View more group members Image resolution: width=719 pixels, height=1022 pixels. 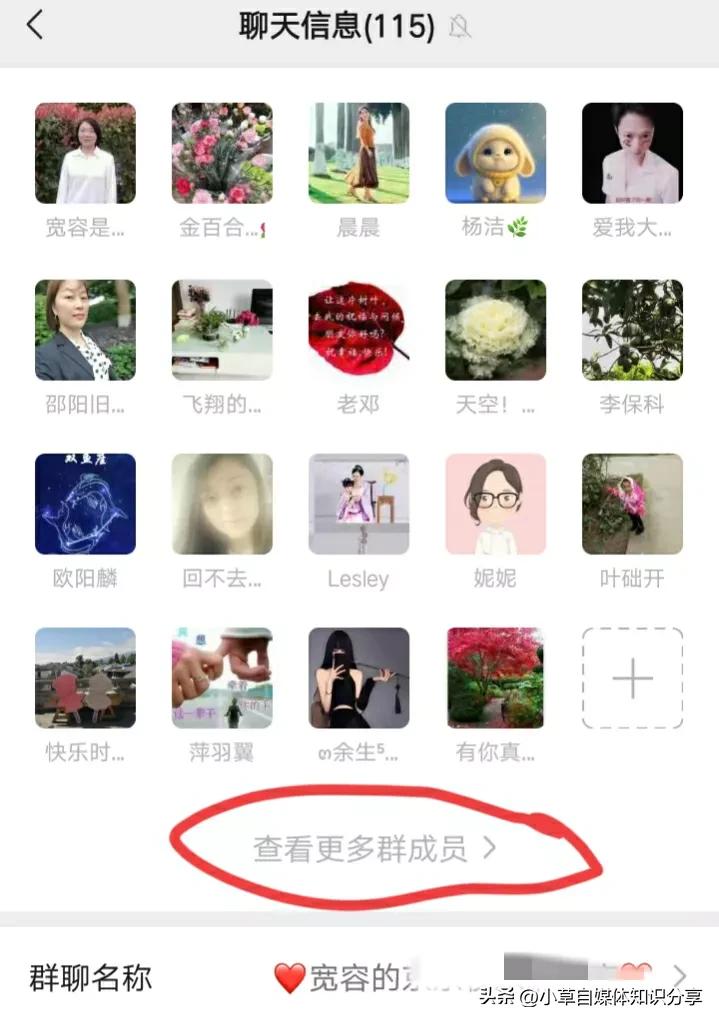click(374, 849)
